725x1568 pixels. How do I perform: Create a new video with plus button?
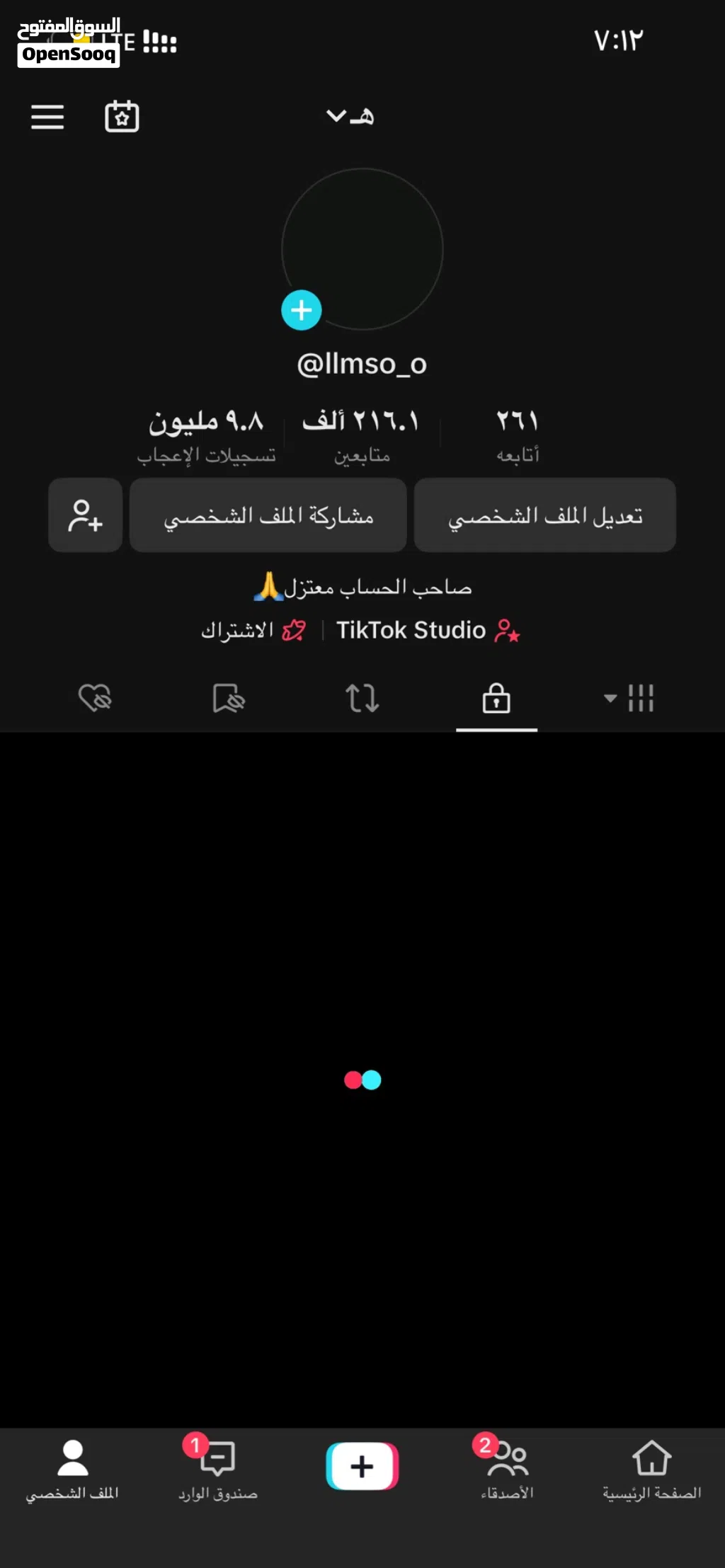[362, 1466]
